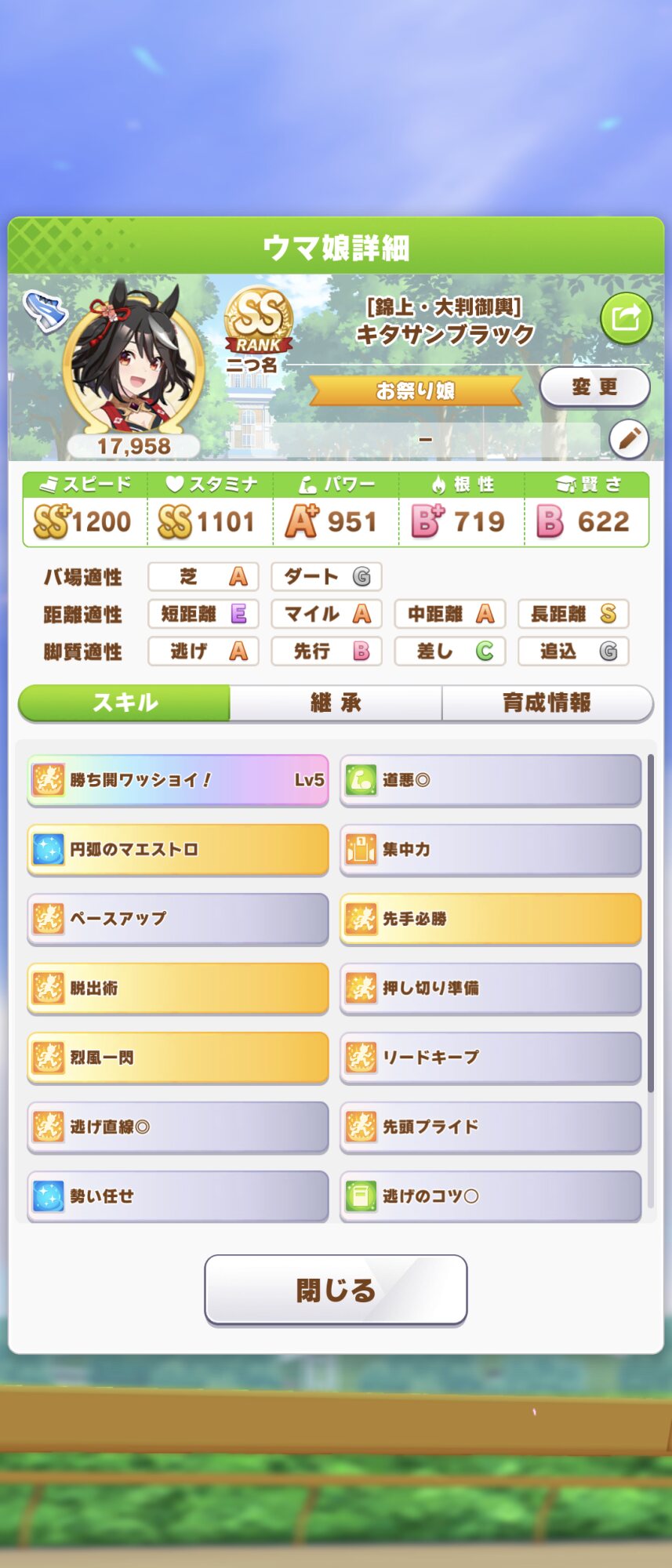Open the ペースアップ skill
The image size is (672, 1568).
178,918
